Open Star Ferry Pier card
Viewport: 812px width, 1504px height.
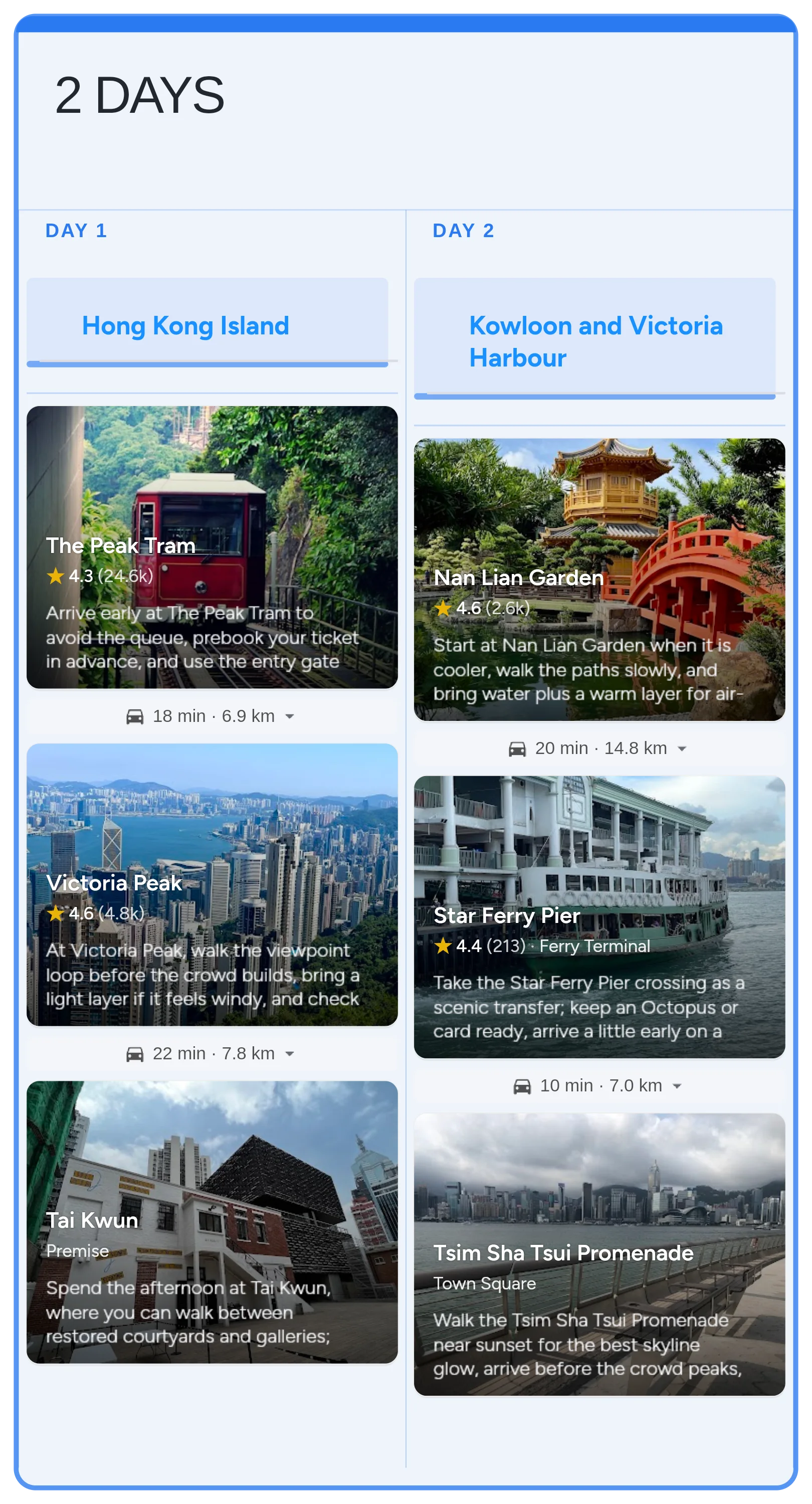point(599,916)
